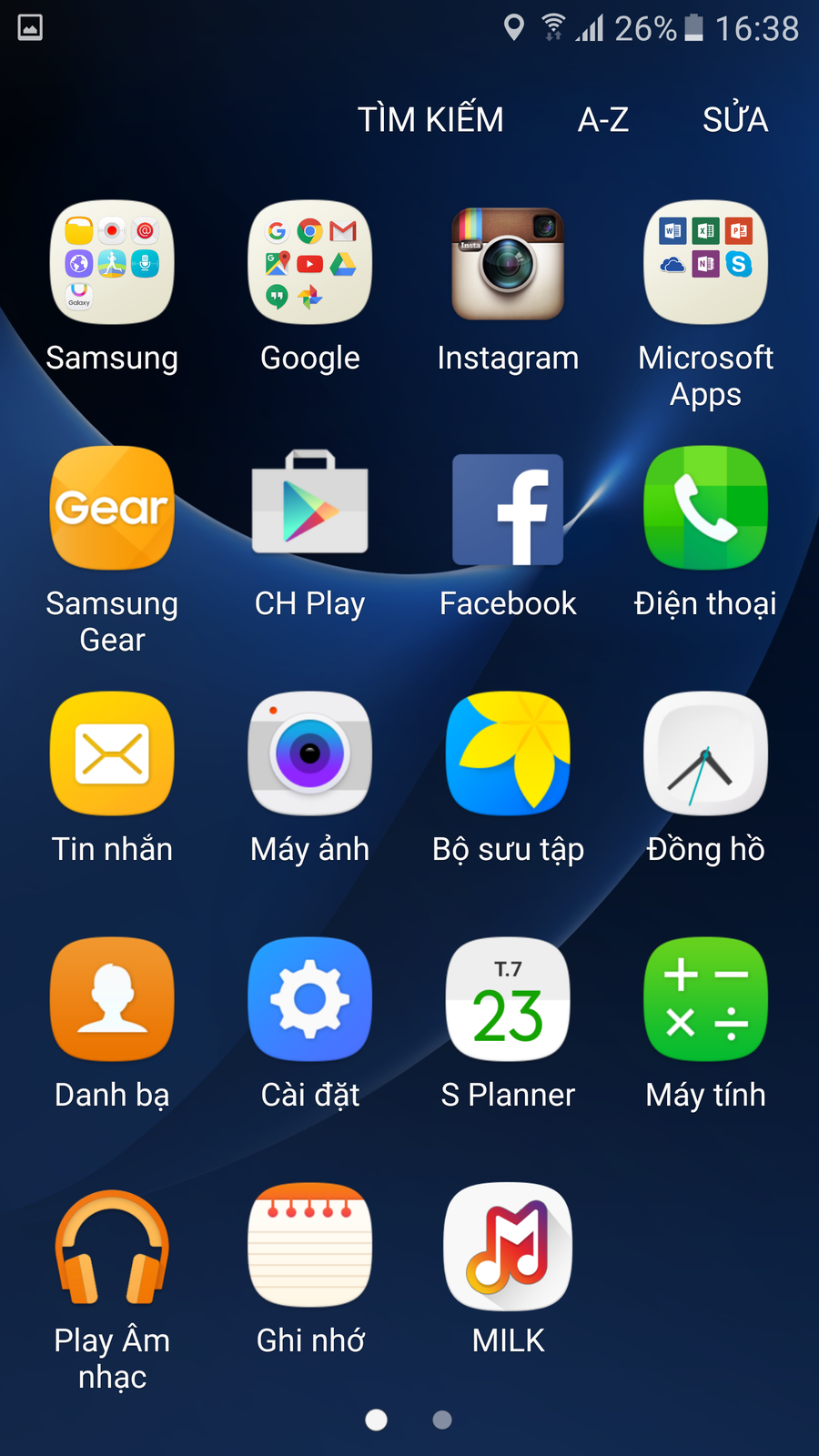Image resolution: width=819 pixels, height=1456 pixels.
Task: Launch the Facebook app
Action: tap(508, 508)
